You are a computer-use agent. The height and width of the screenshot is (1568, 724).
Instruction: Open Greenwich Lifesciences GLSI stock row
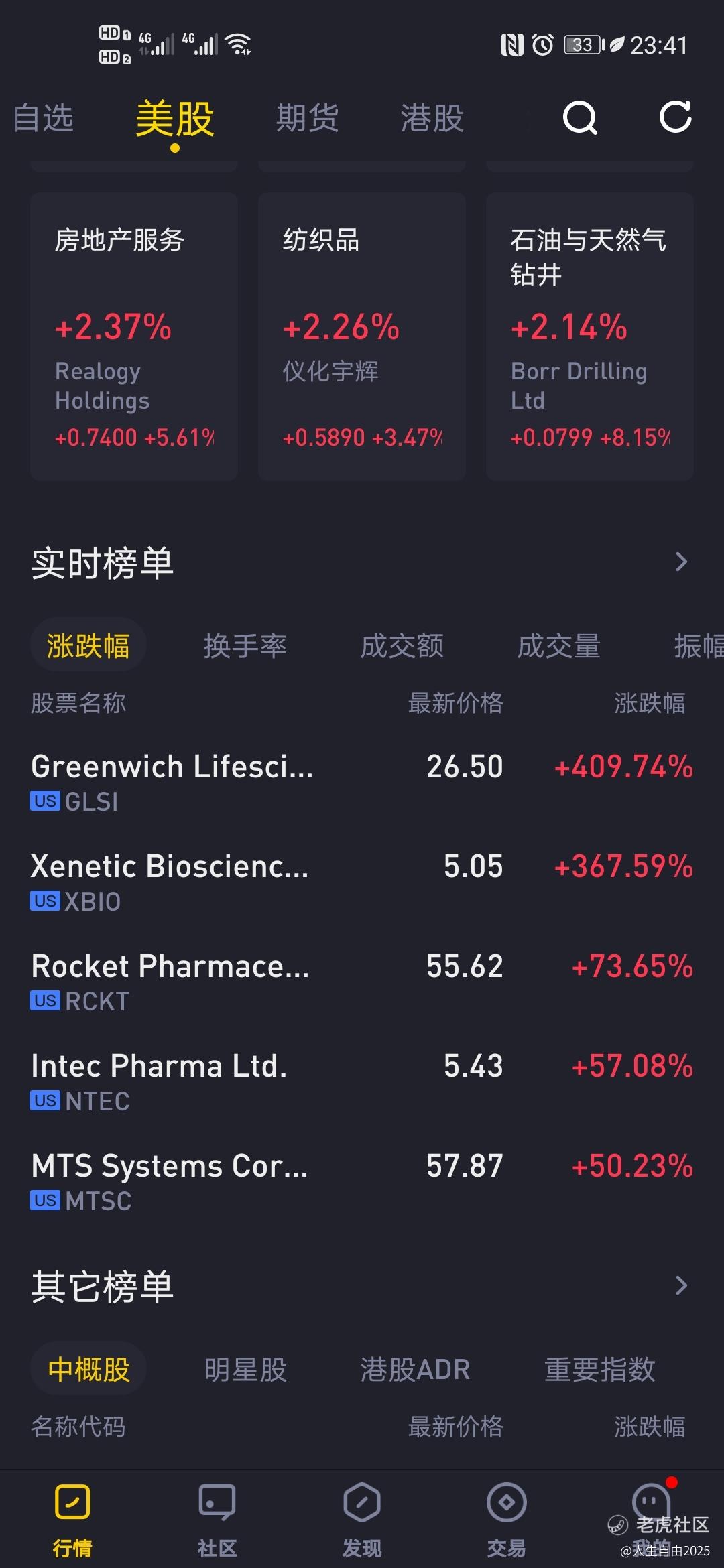(x=362, y=782)
